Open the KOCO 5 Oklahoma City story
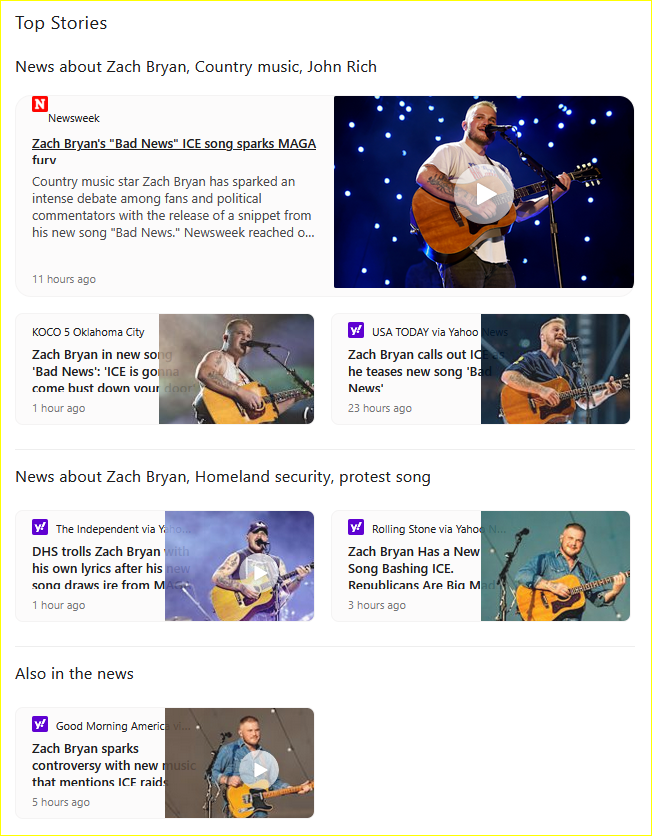Screen dimensions: 652x836 100,369
